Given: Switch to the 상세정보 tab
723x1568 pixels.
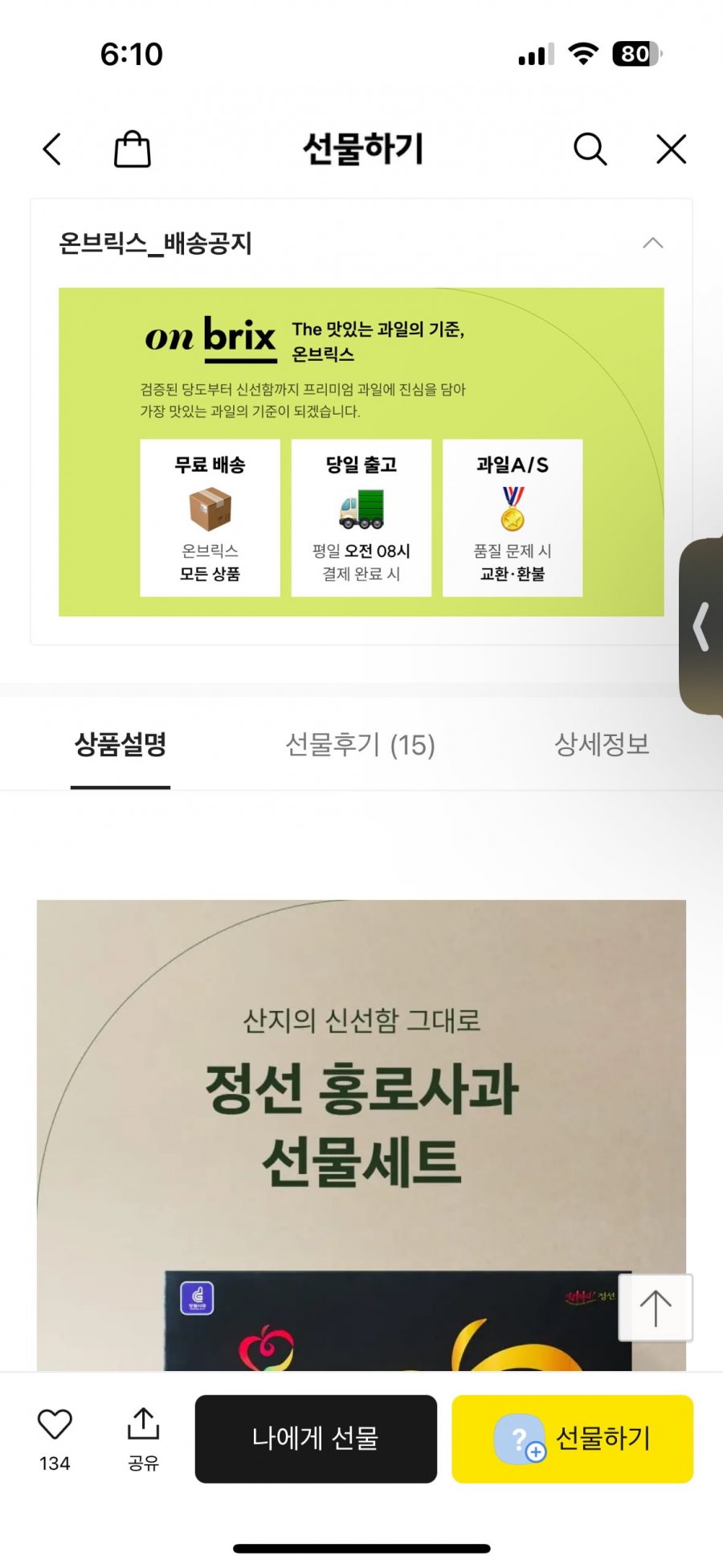Looking at the screenshot, I should tap(602, 744).
